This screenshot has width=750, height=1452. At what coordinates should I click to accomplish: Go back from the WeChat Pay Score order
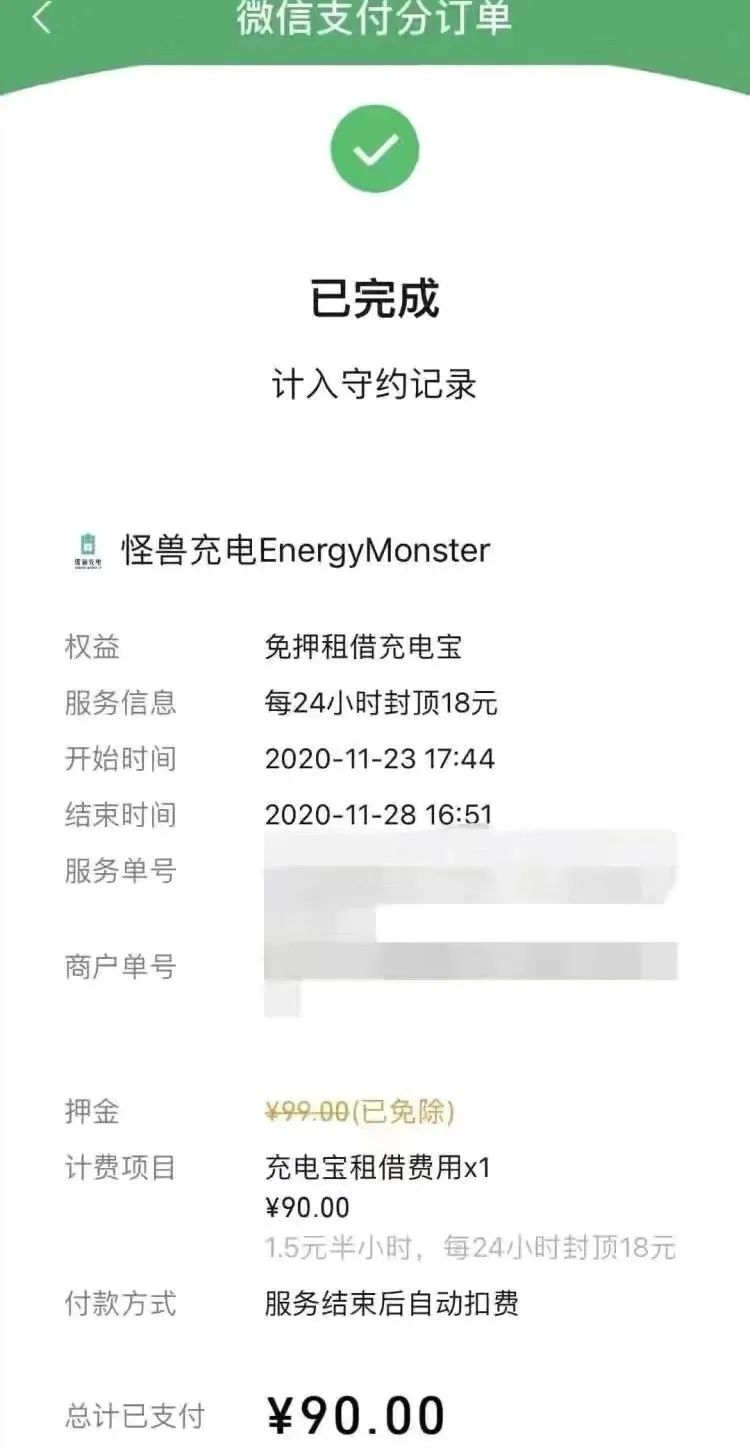click(42, 17)
